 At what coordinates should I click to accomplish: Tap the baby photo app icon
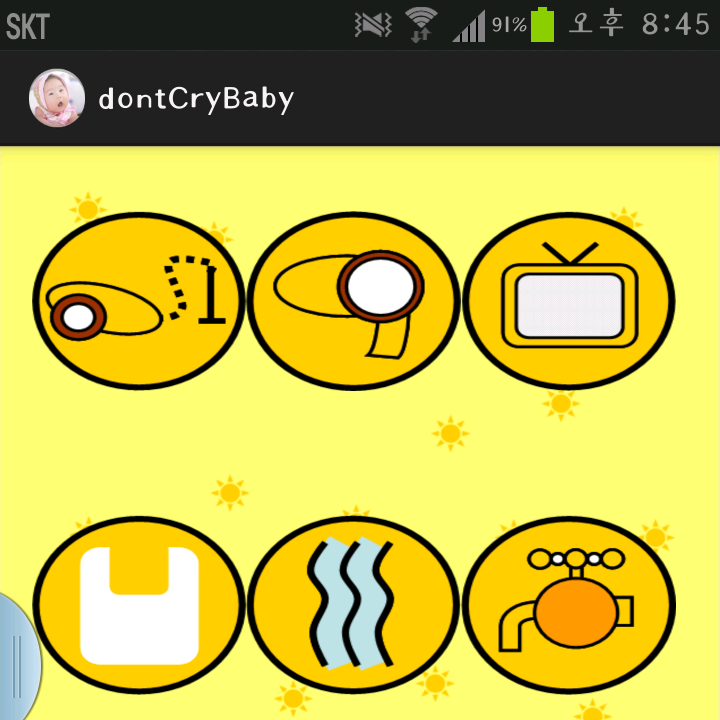click(57, 98)
